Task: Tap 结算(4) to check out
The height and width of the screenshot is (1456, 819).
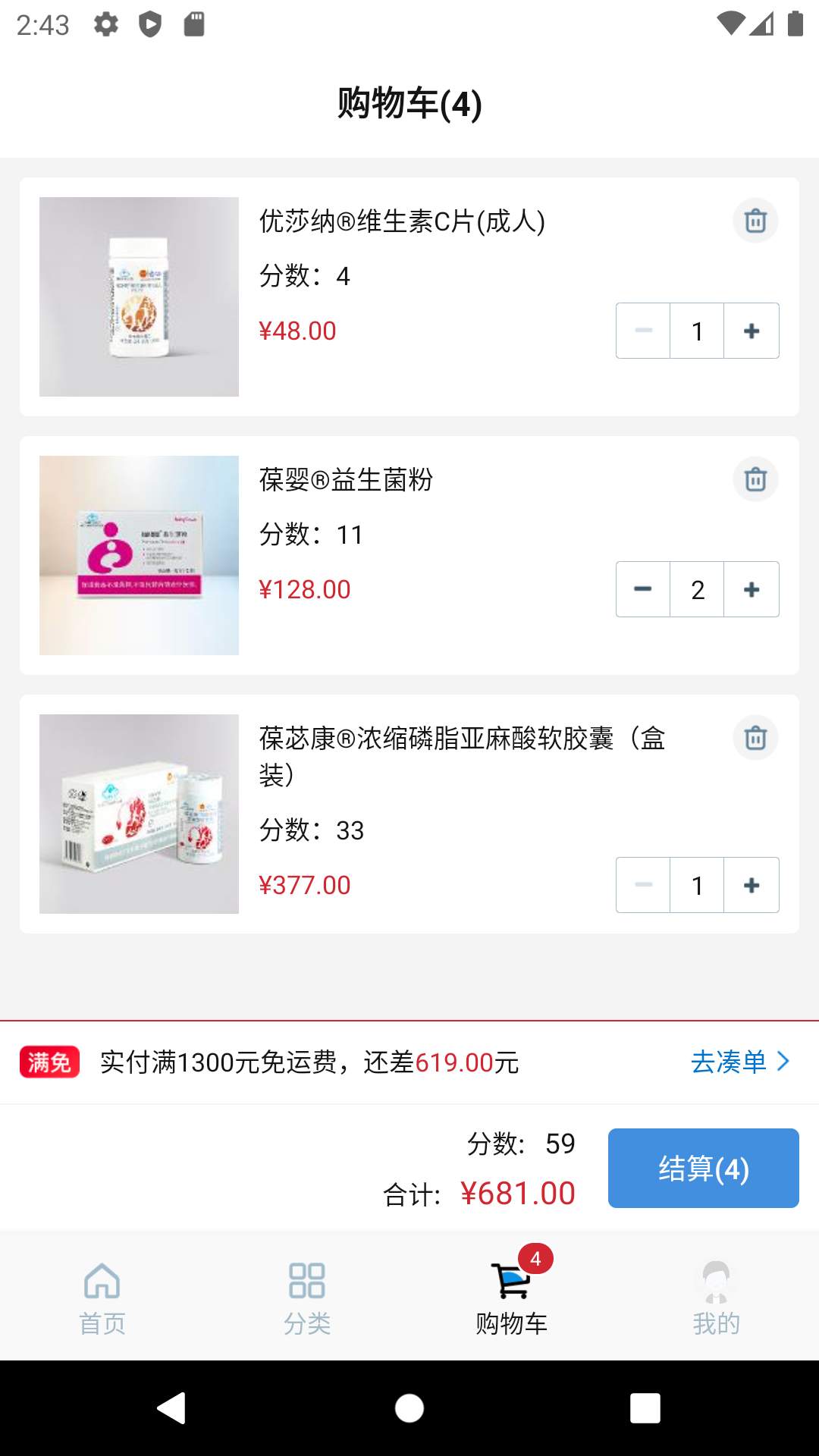Action: point(703,1168)
